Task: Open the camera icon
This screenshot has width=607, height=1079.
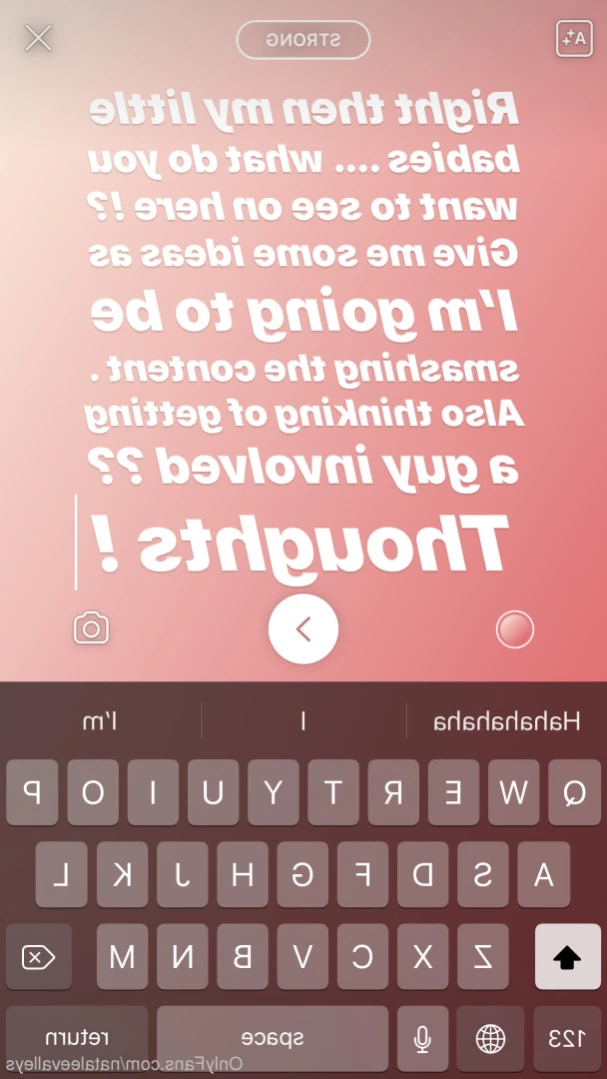Action: (91, 629)
